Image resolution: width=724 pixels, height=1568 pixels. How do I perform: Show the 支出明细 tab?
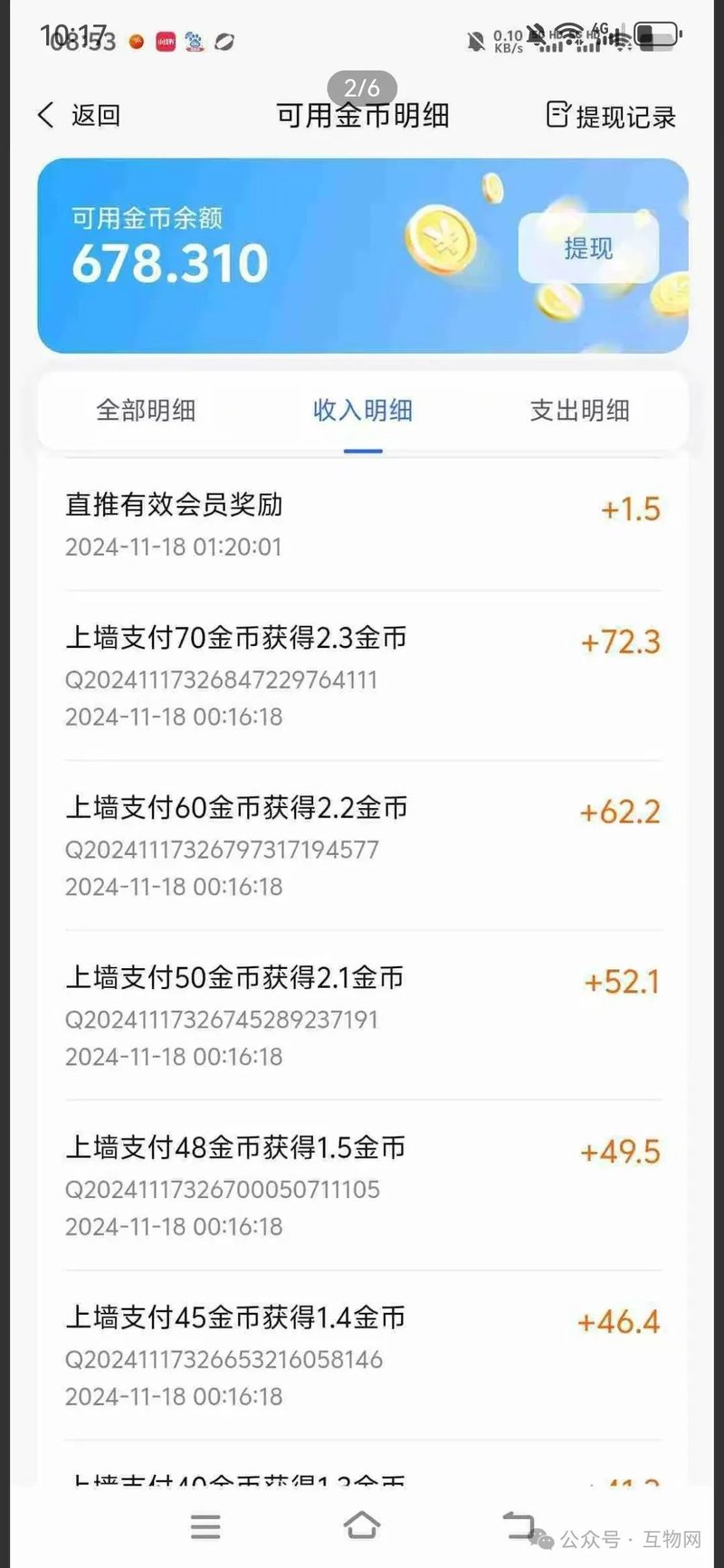tap(579, 411)
